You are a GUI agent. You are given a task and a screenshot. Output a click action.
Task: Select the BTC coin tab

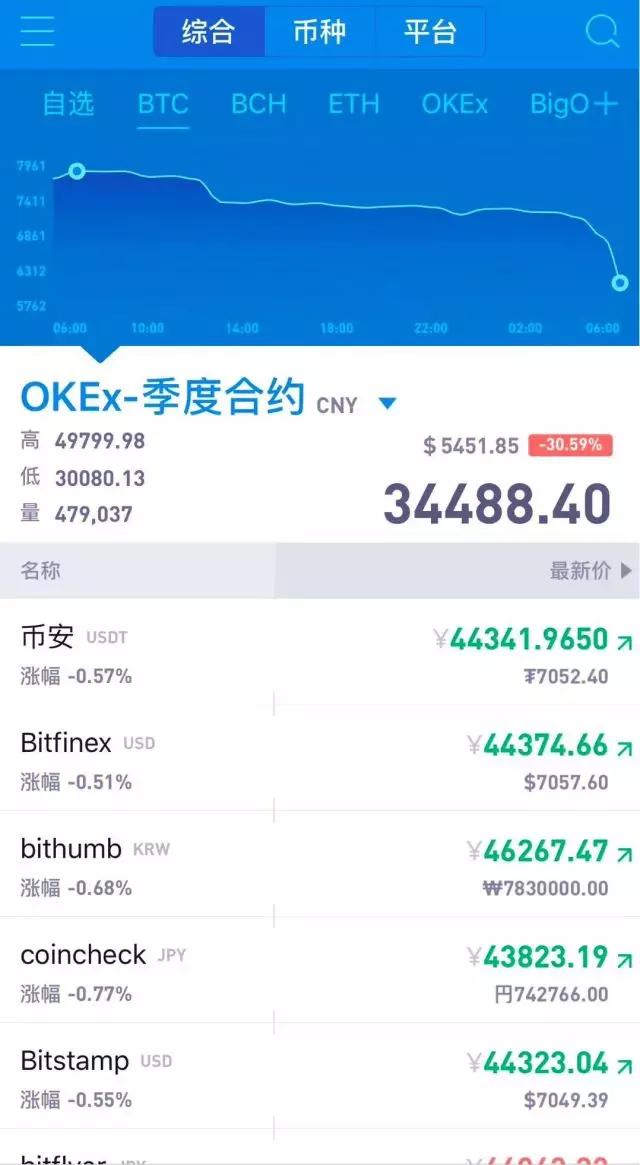[x=163, y=104]
